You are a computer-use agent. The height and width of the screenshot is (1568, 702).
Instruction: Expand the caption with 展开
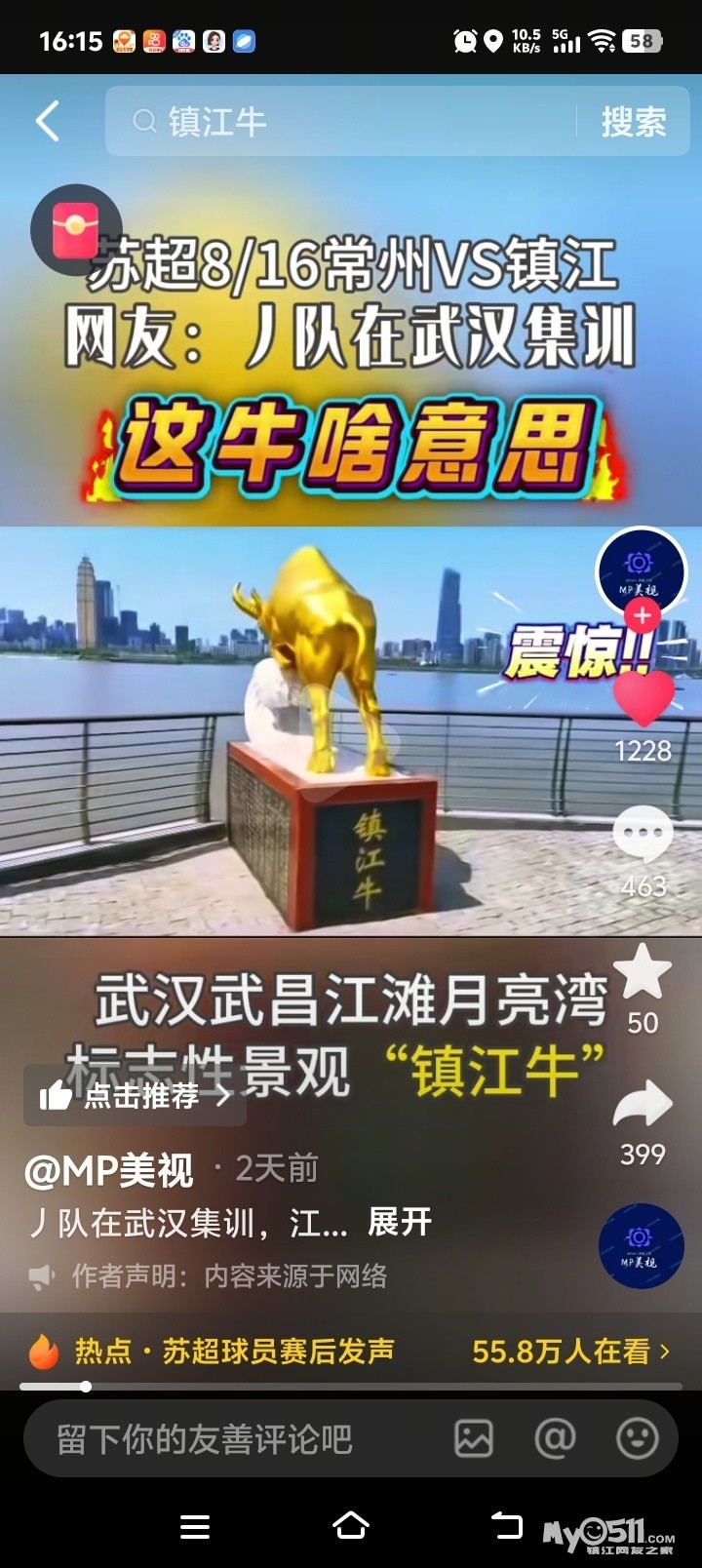(x=400, y=1222)
